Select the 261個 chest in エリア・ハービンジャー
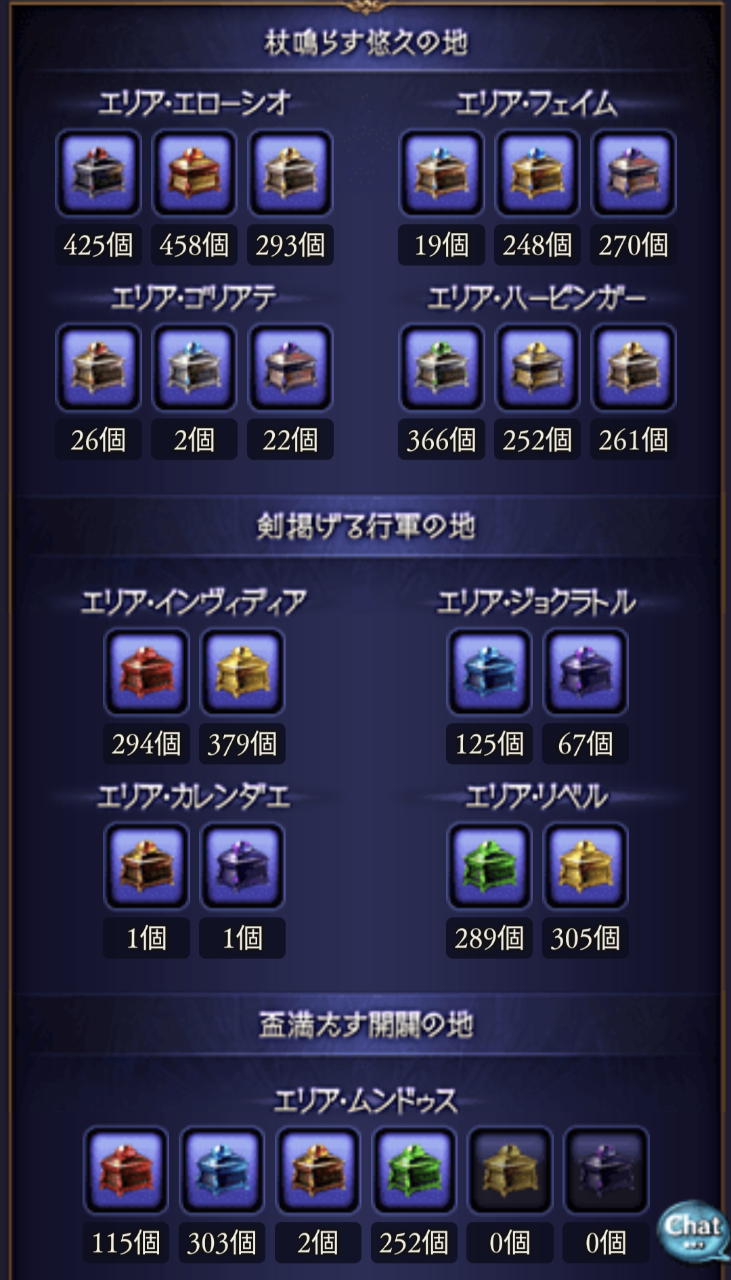 (634, 367)
